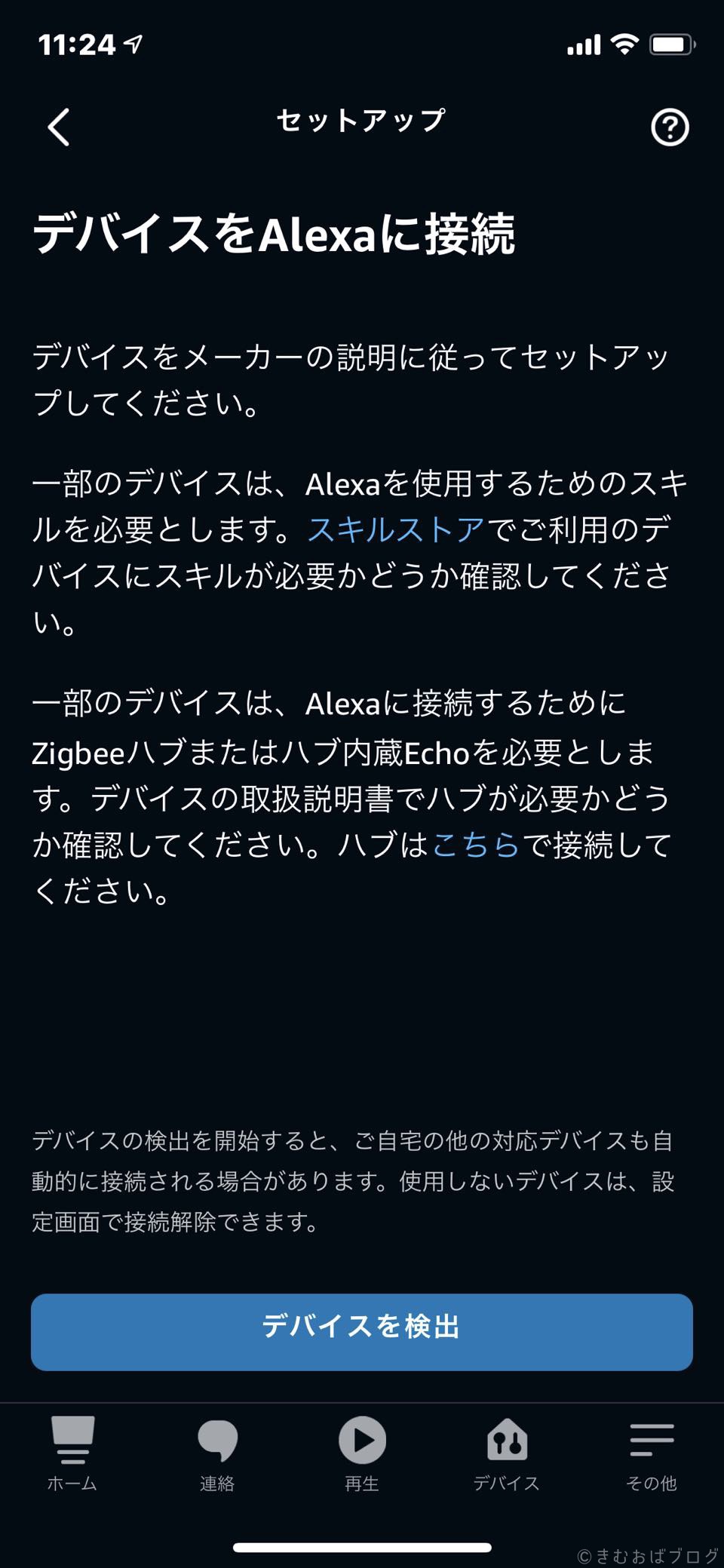Open the その他 menu tab
The image size is (724, 1568).
(652, 1454)
